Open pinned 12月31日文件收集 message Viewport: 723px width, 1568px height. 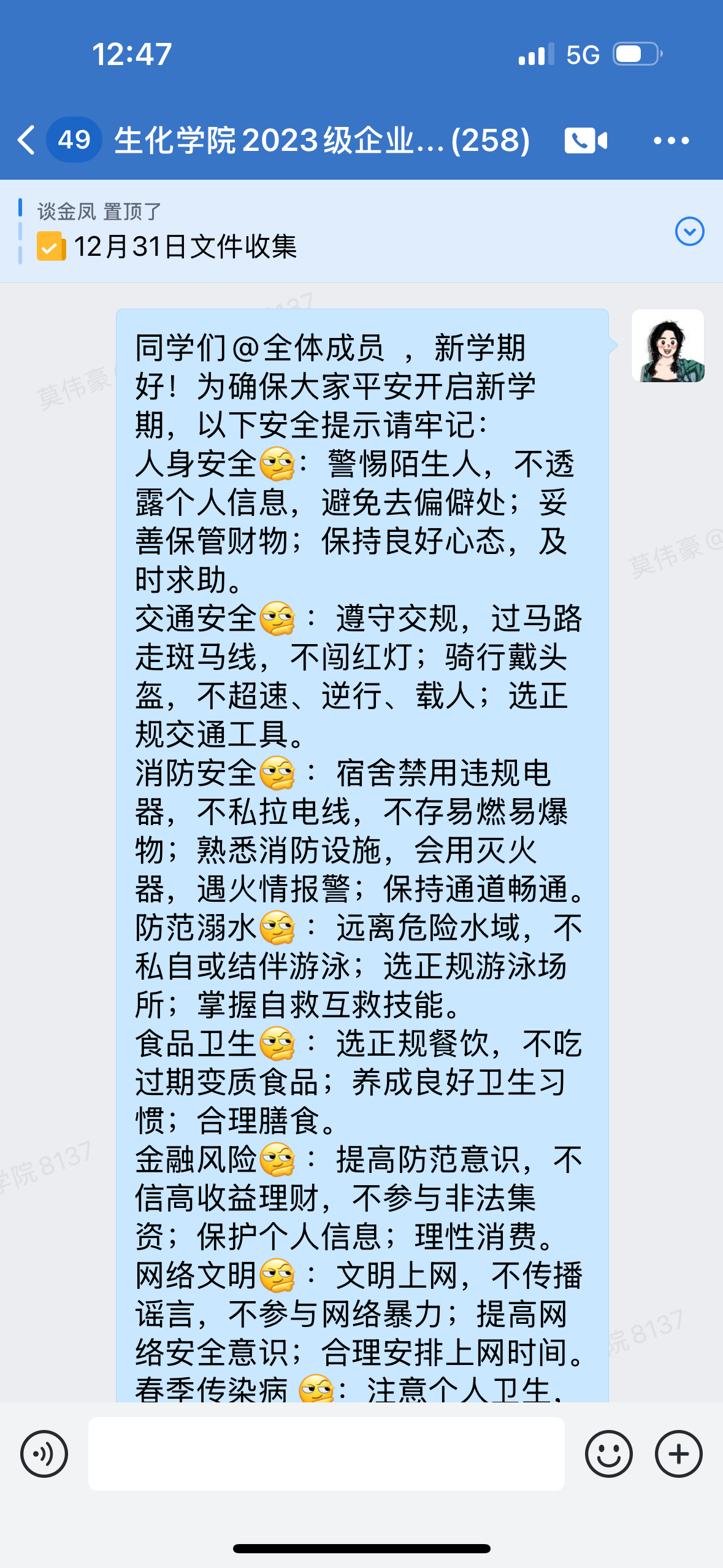click(184, 247)
